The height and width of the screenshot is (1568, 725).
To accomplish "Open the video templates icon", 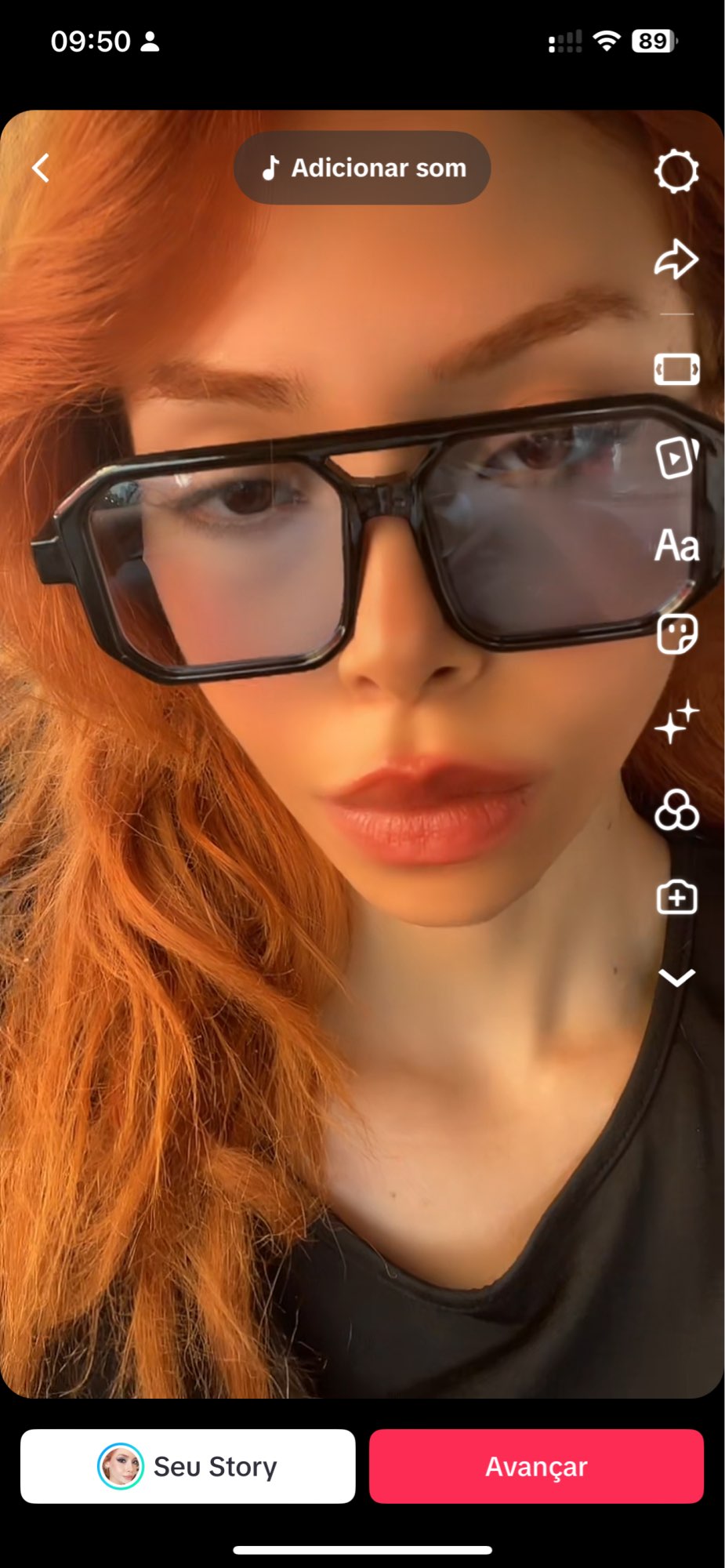I will (x=676, y=457).
